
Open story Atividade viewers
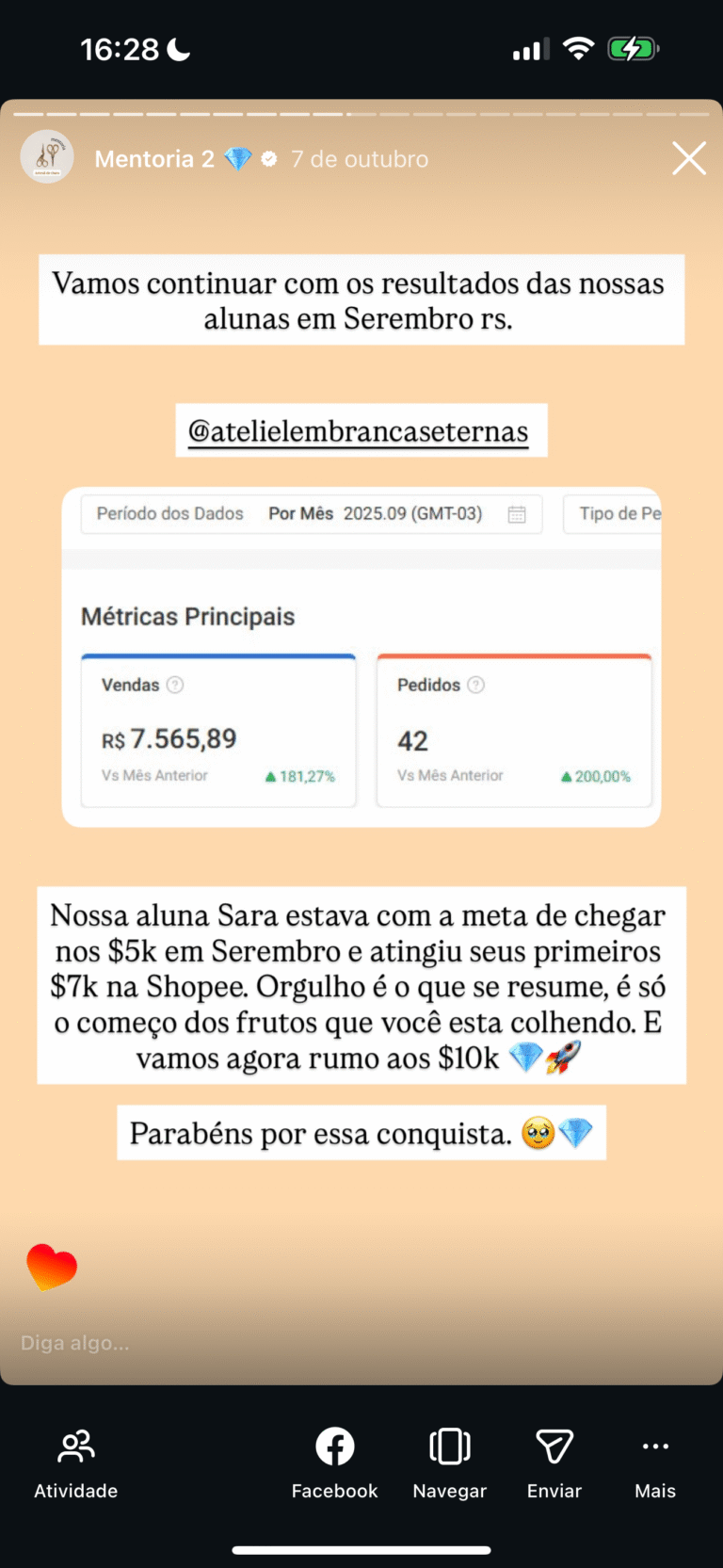pyautogui.click(x=75, y=1463)
